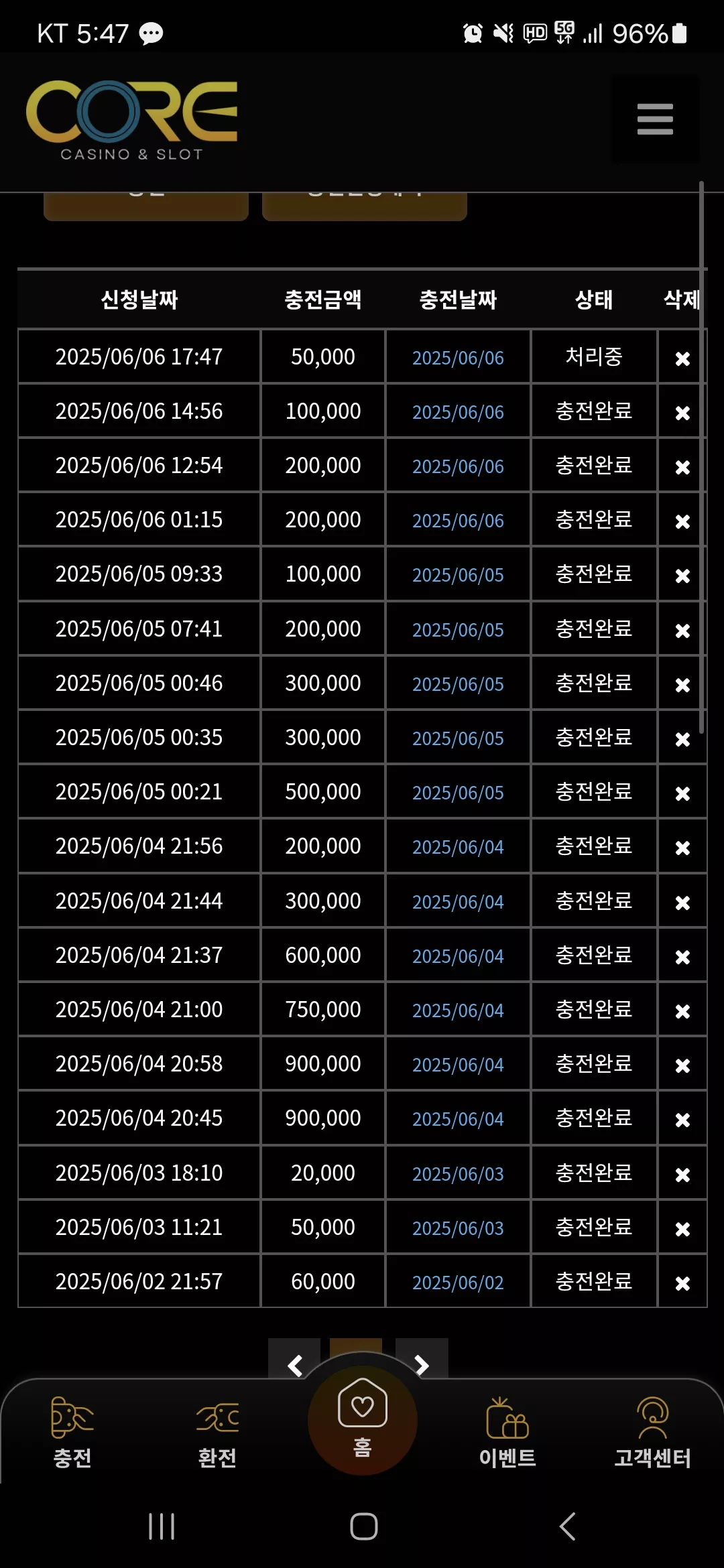724x1568 pixels.
Task: Delete the 2025/06/05 00:21 500,000 record
Action: [682, 793]
